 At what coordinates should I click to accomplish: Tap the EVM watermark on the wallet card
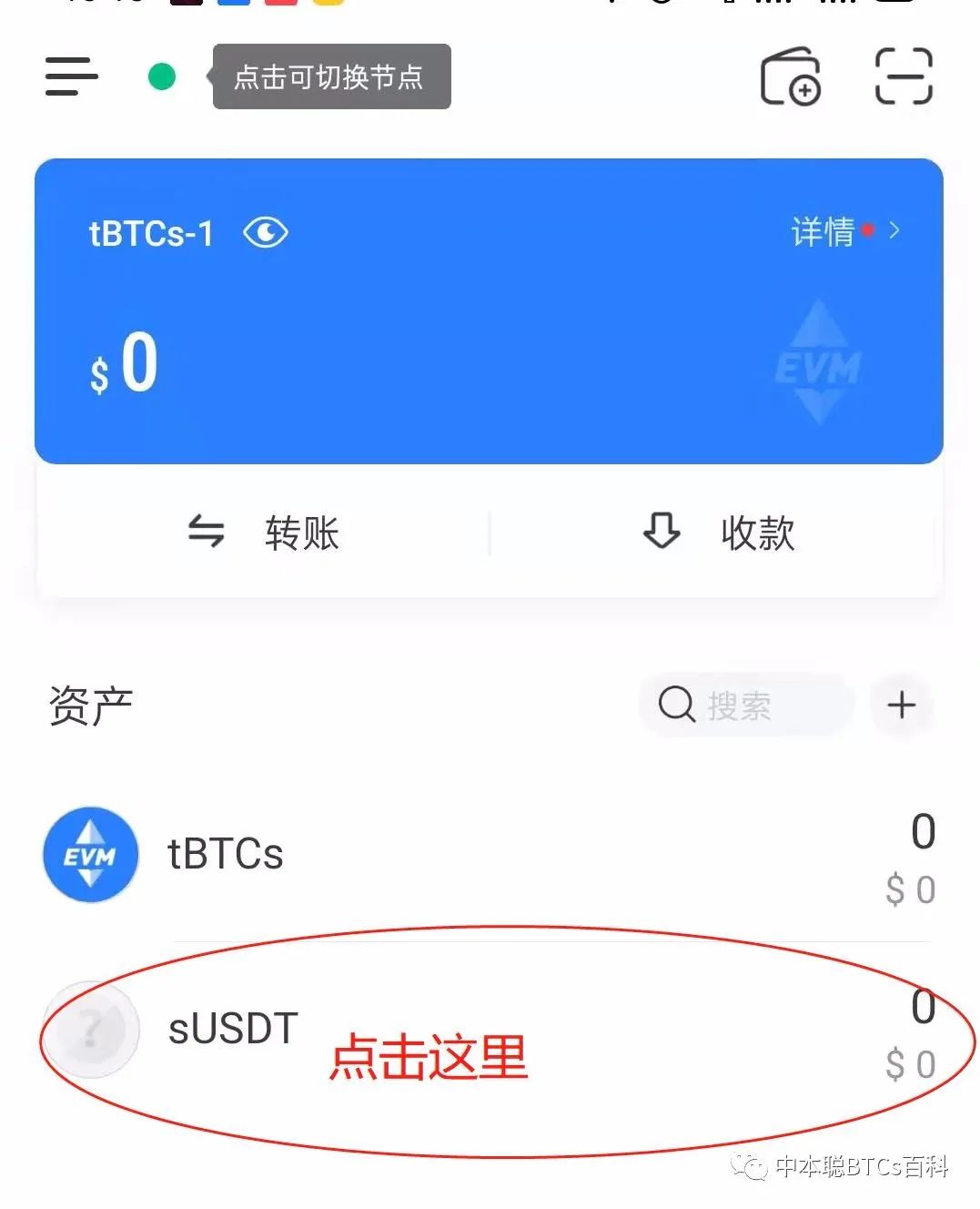pos(821,364)
